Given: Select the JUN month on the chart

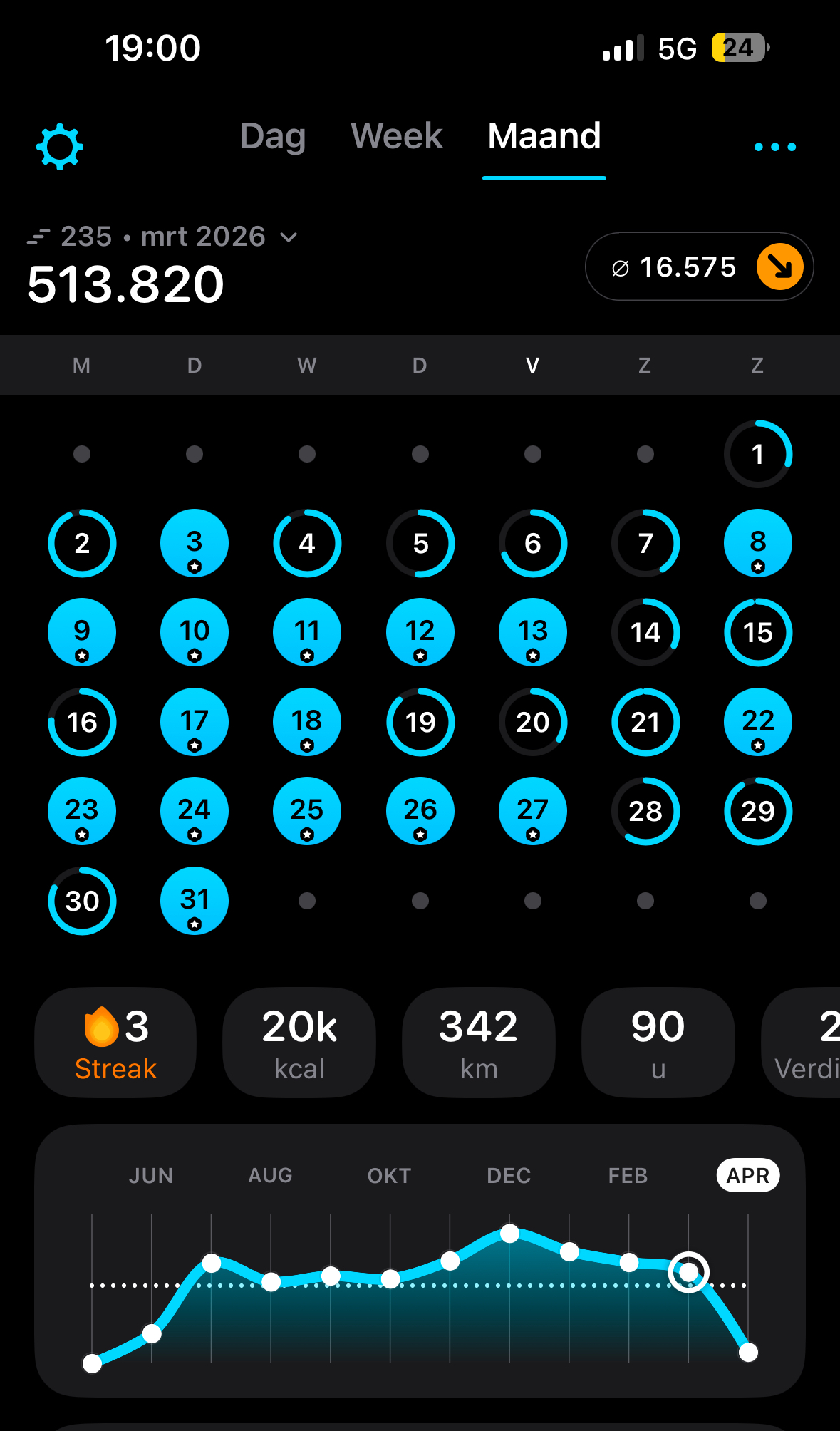Looking at the screenshot, I should point(151,1175).
